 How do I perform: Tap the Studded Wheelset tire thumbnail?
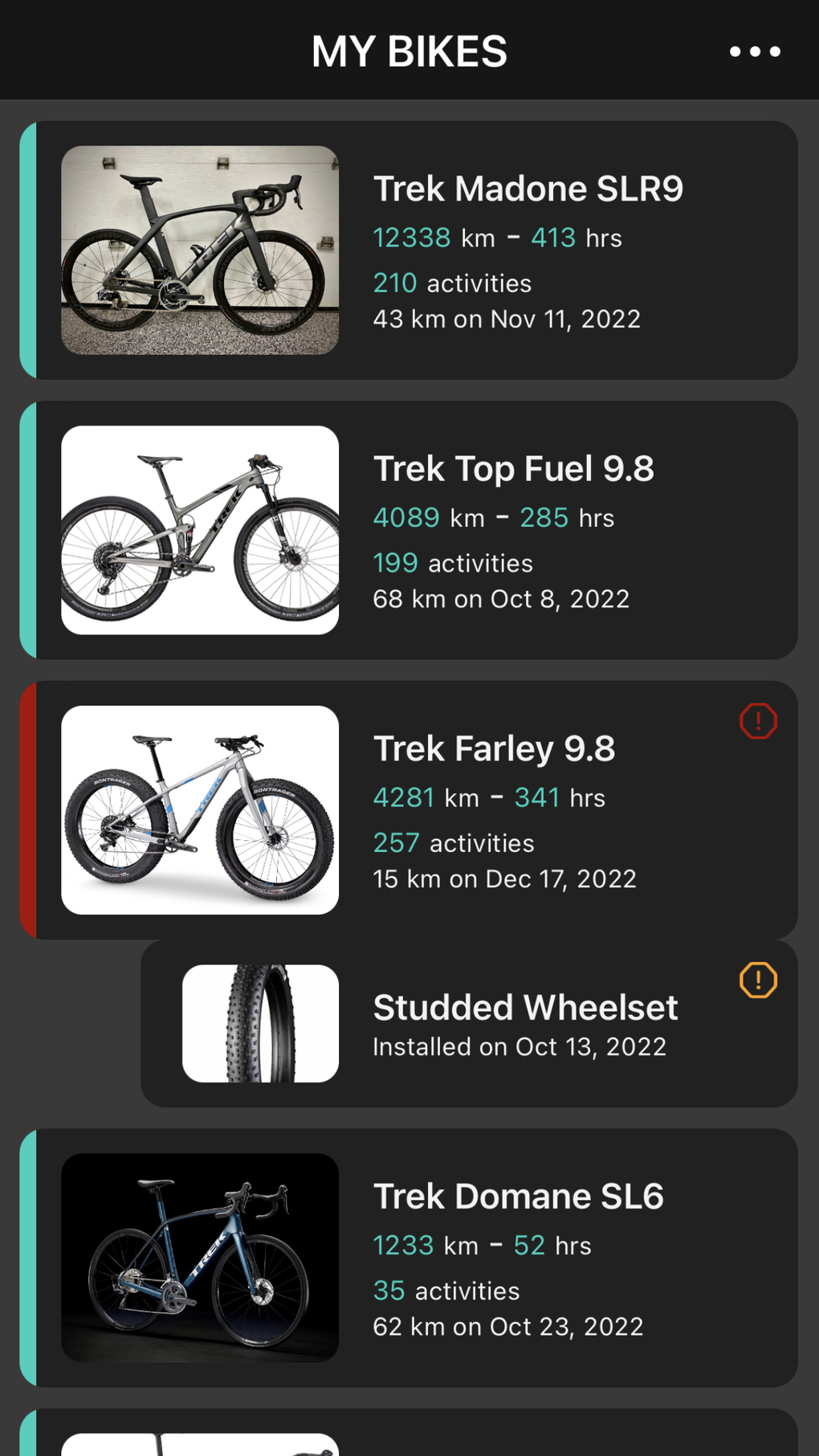[x=259, y=1022]
